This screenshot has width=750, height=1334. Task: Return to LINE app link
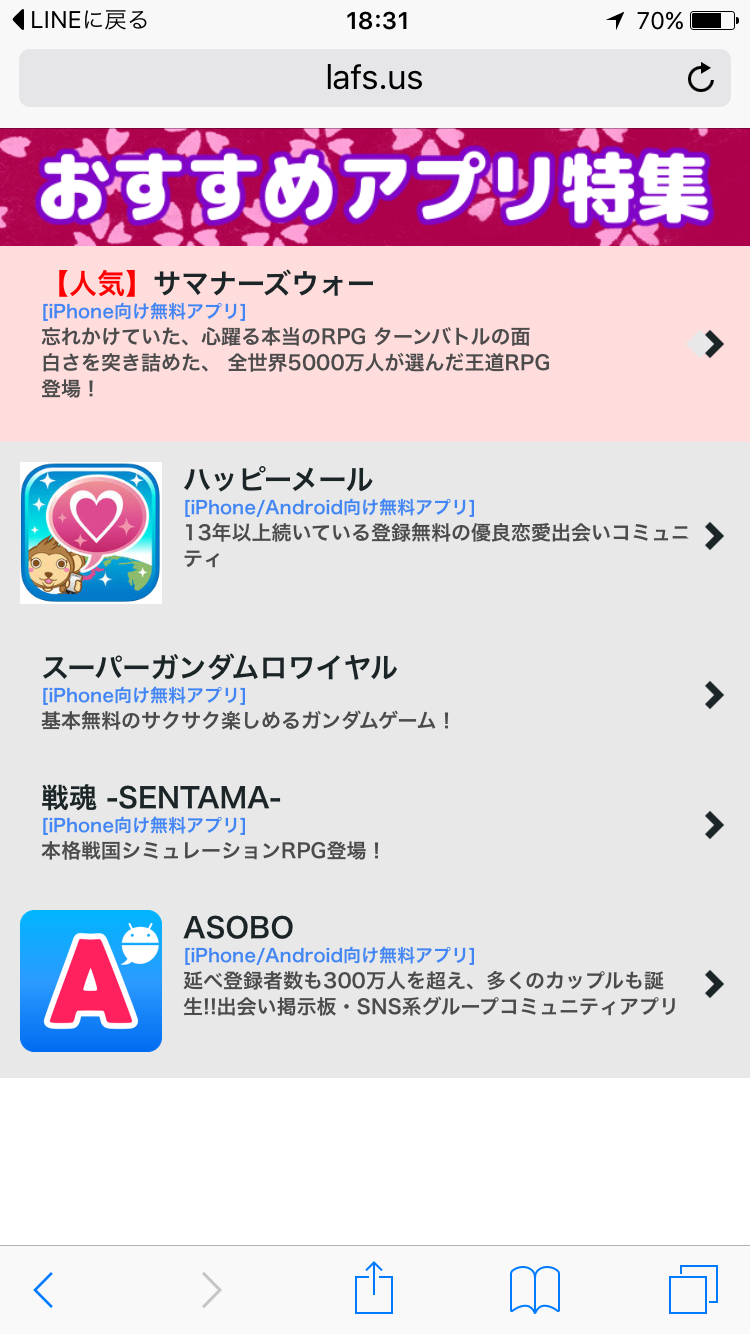(x=80, y=20)
